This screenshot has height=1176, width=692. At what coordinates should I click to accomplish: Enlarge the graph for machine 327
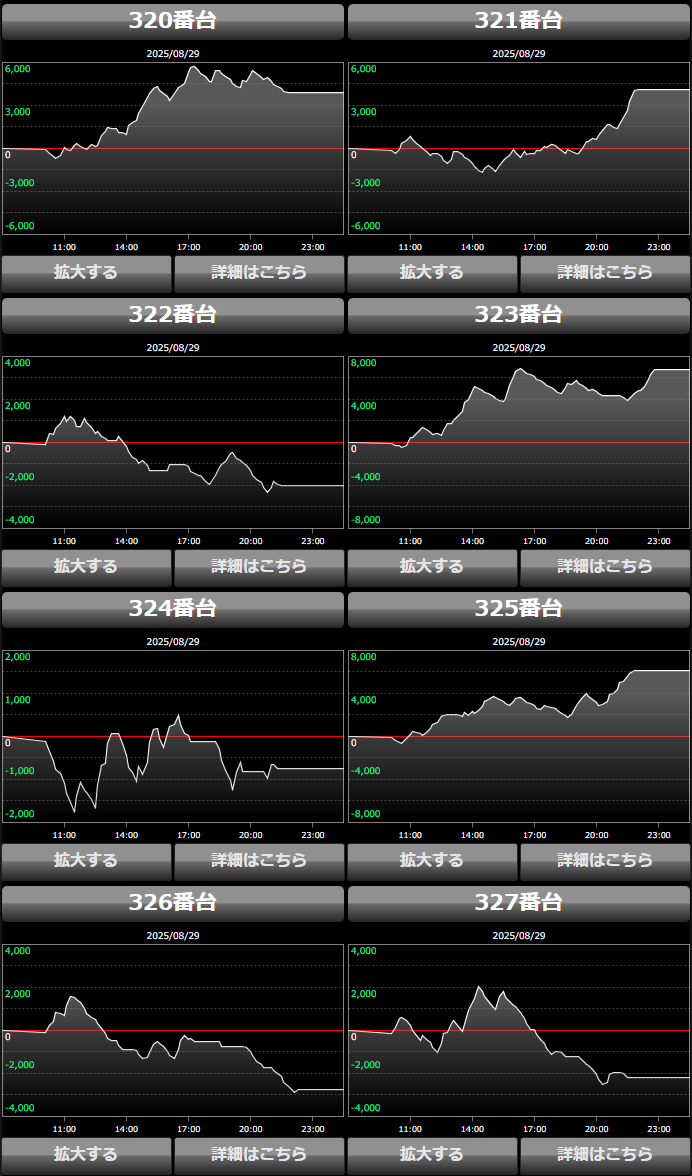433,1156
